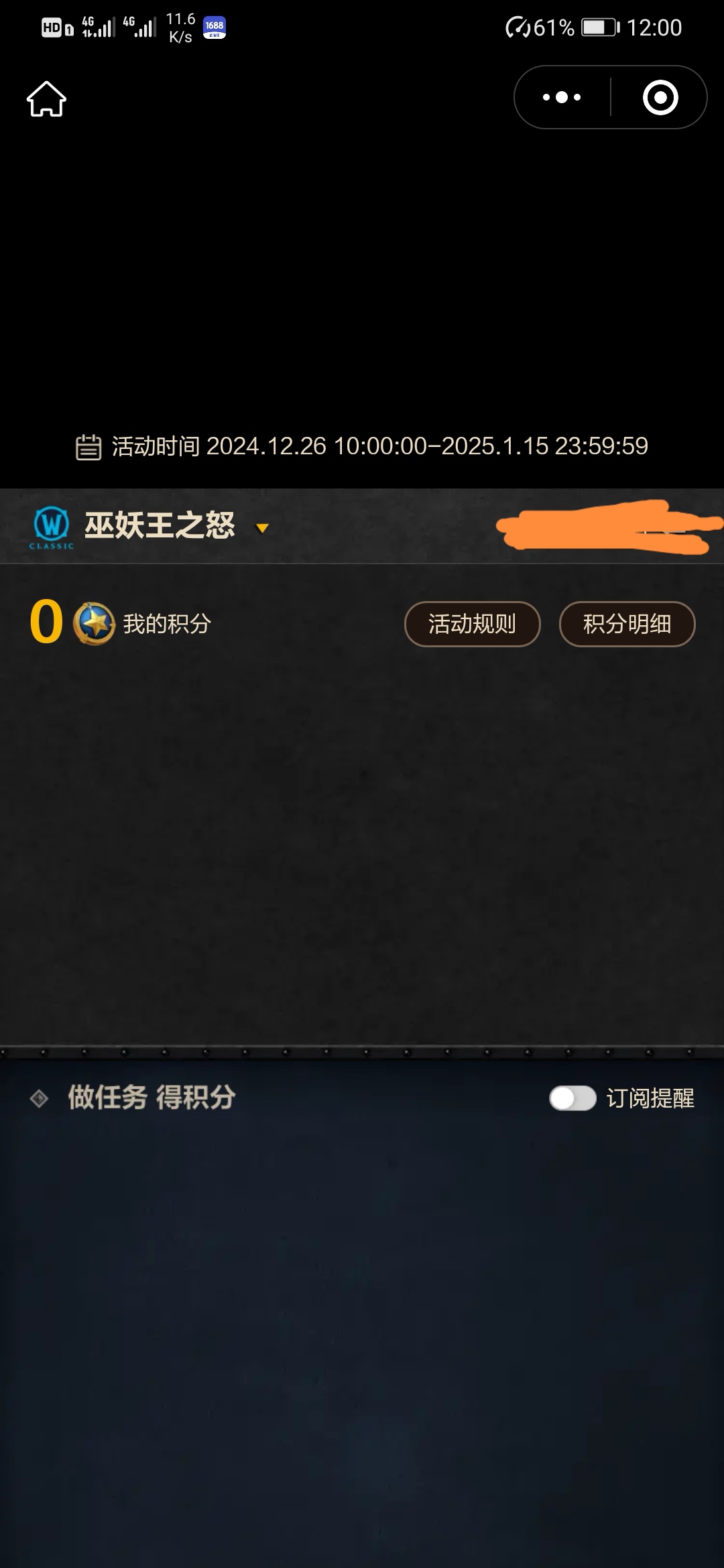Enable the 订阅提醒 subscription reminder switch
724x1568 pixels.
(x=572, y=1098)
